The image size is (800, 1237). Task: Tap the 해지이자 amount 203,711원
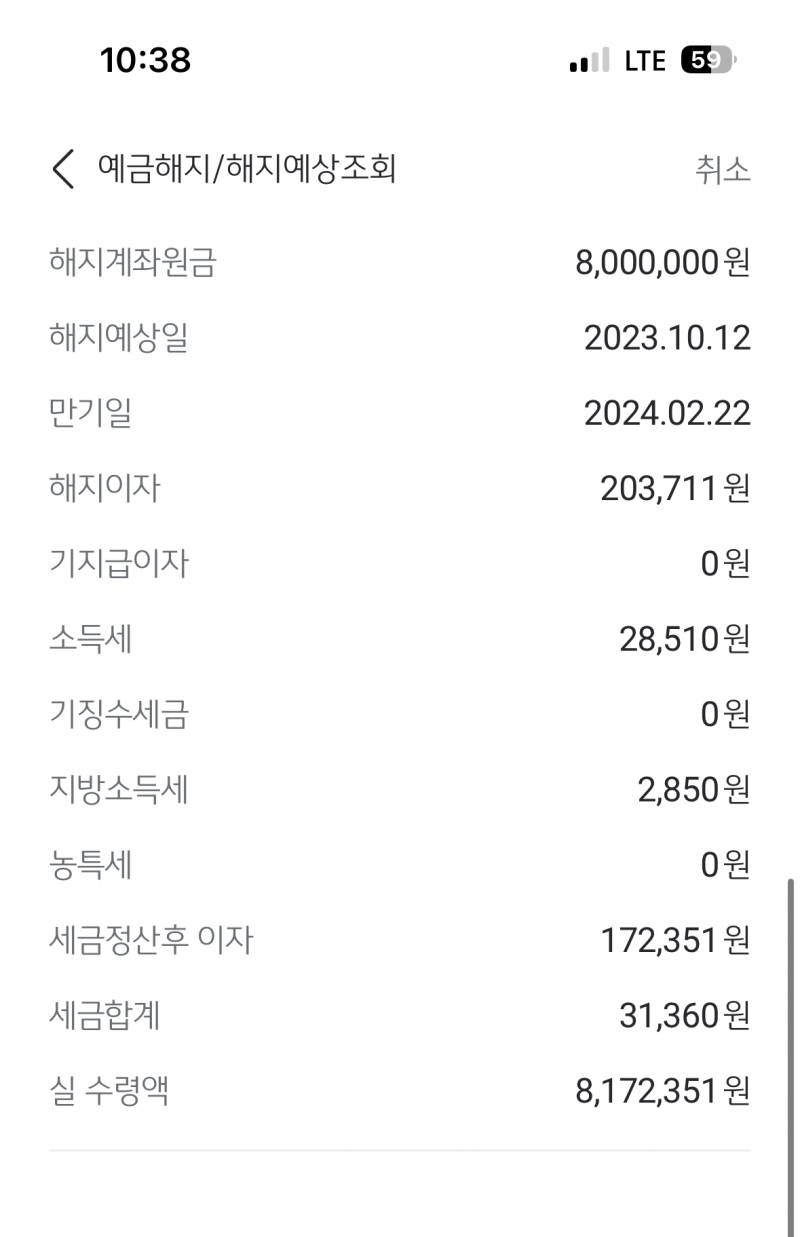point(673,487)
